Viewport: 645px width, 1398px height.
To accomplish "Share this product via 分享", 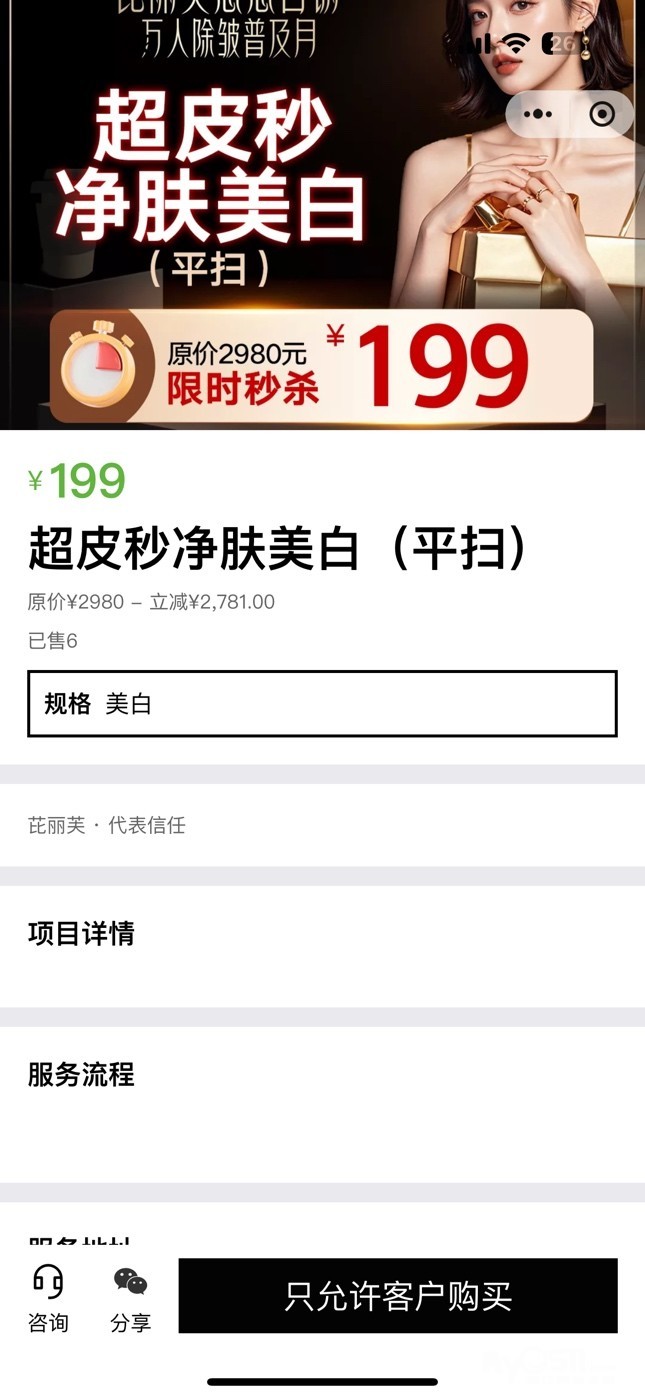I will (x=130, y=1297).
